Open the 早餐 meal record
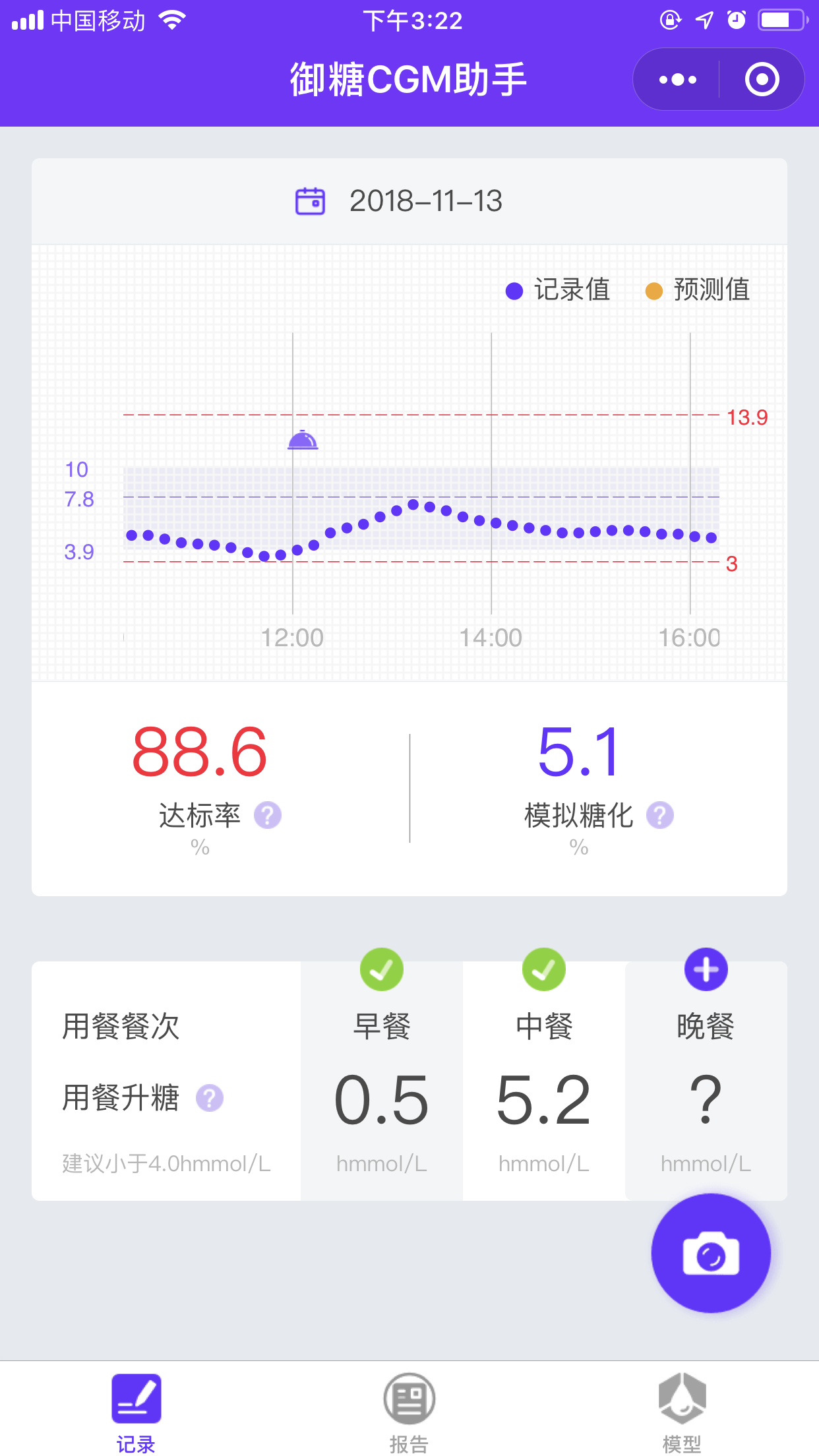 382,1081
